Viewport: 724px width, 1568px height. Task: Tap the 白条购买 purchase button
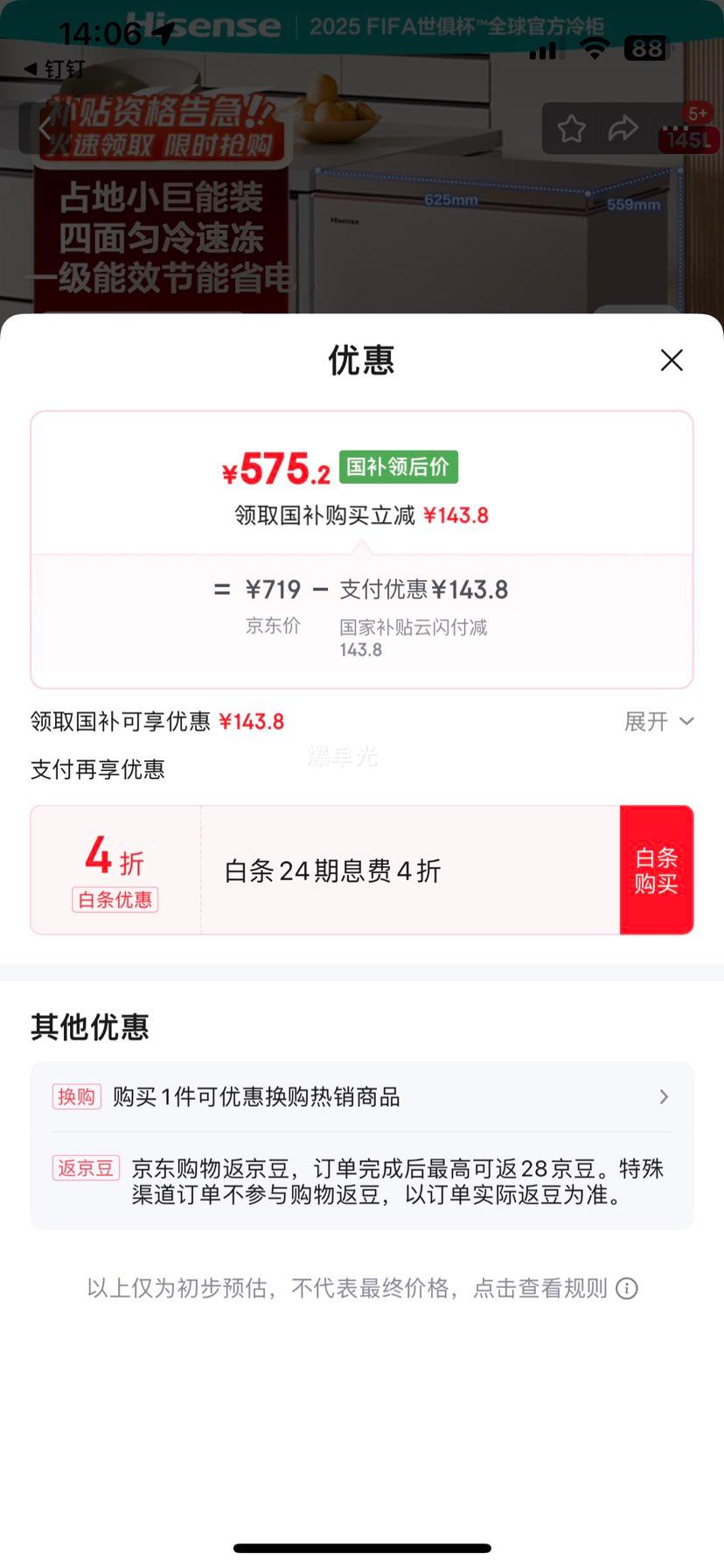click(x=657, y=869)
